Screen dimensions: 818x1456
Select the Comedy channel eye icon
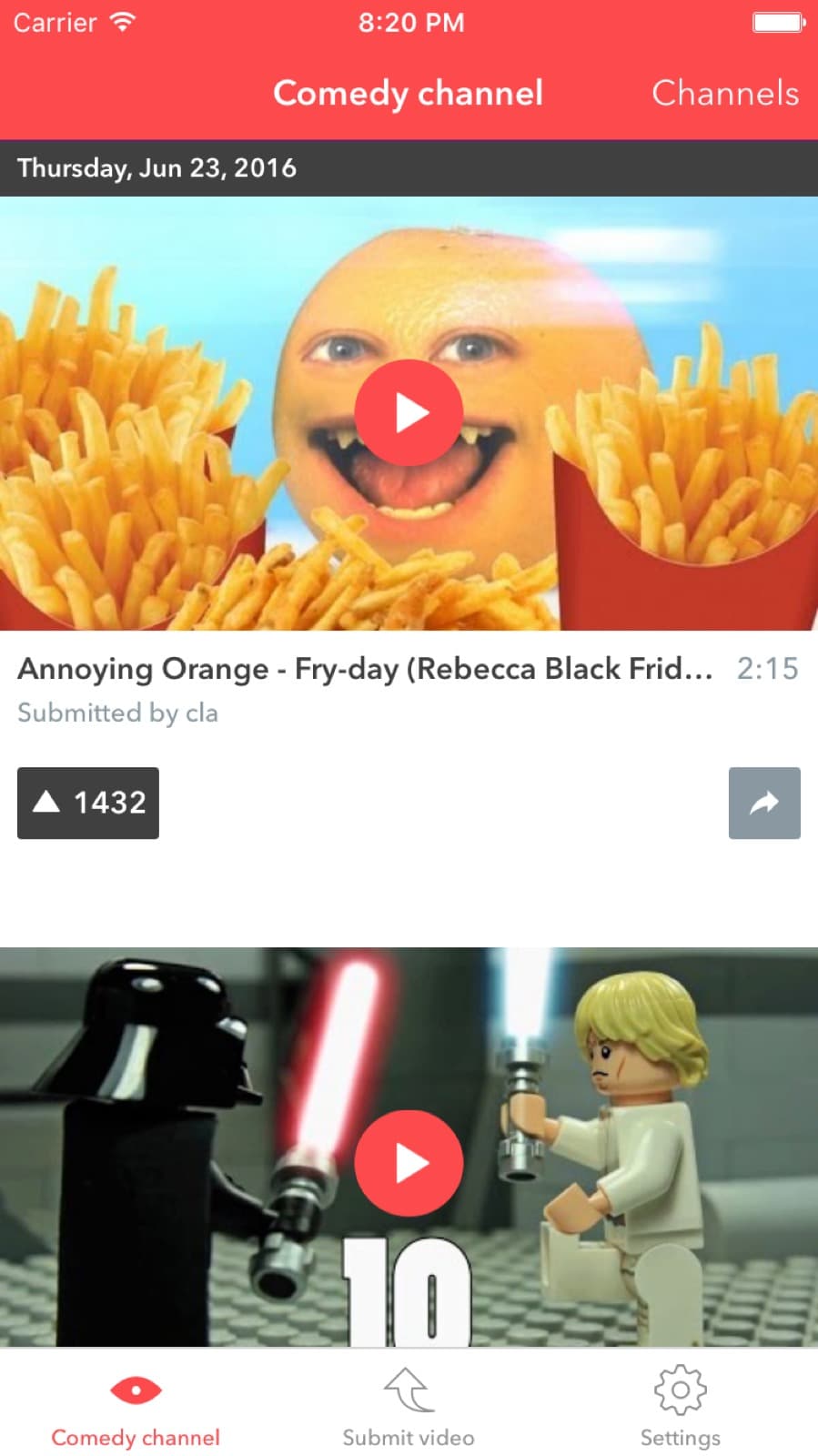click(135, 1390)
